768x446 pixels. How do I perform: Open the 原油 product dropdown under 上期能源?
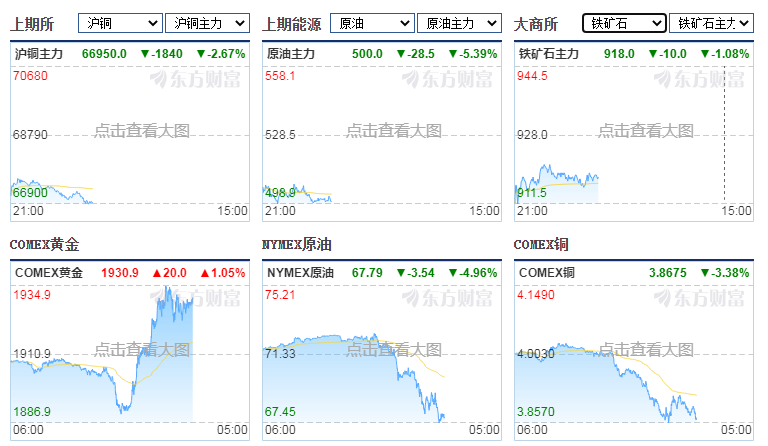click(x=371, y=22)
